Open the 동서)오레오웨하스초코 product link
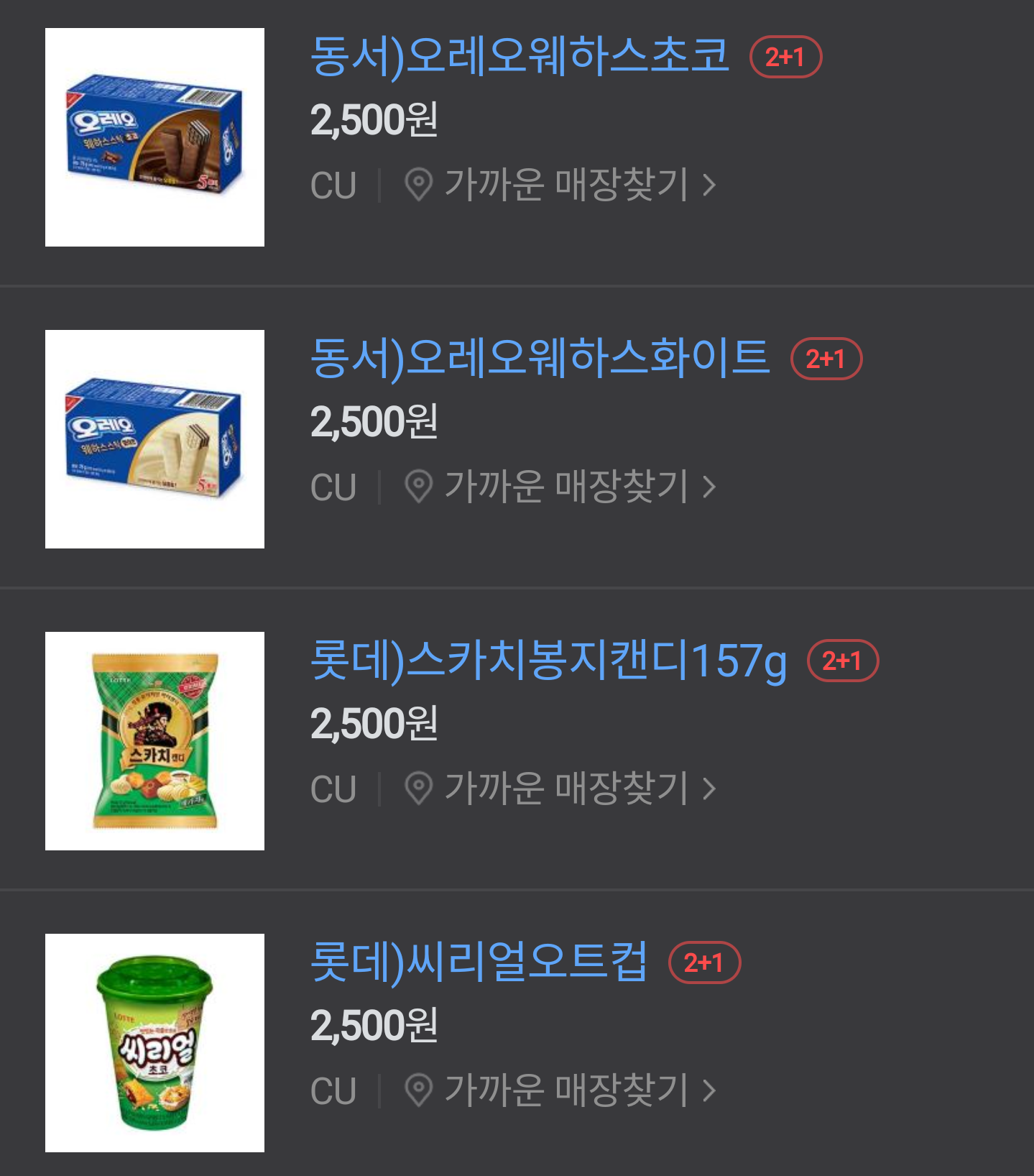Image resolution: width=1034 pixels, height=1176 pixels. pos(520,56)
